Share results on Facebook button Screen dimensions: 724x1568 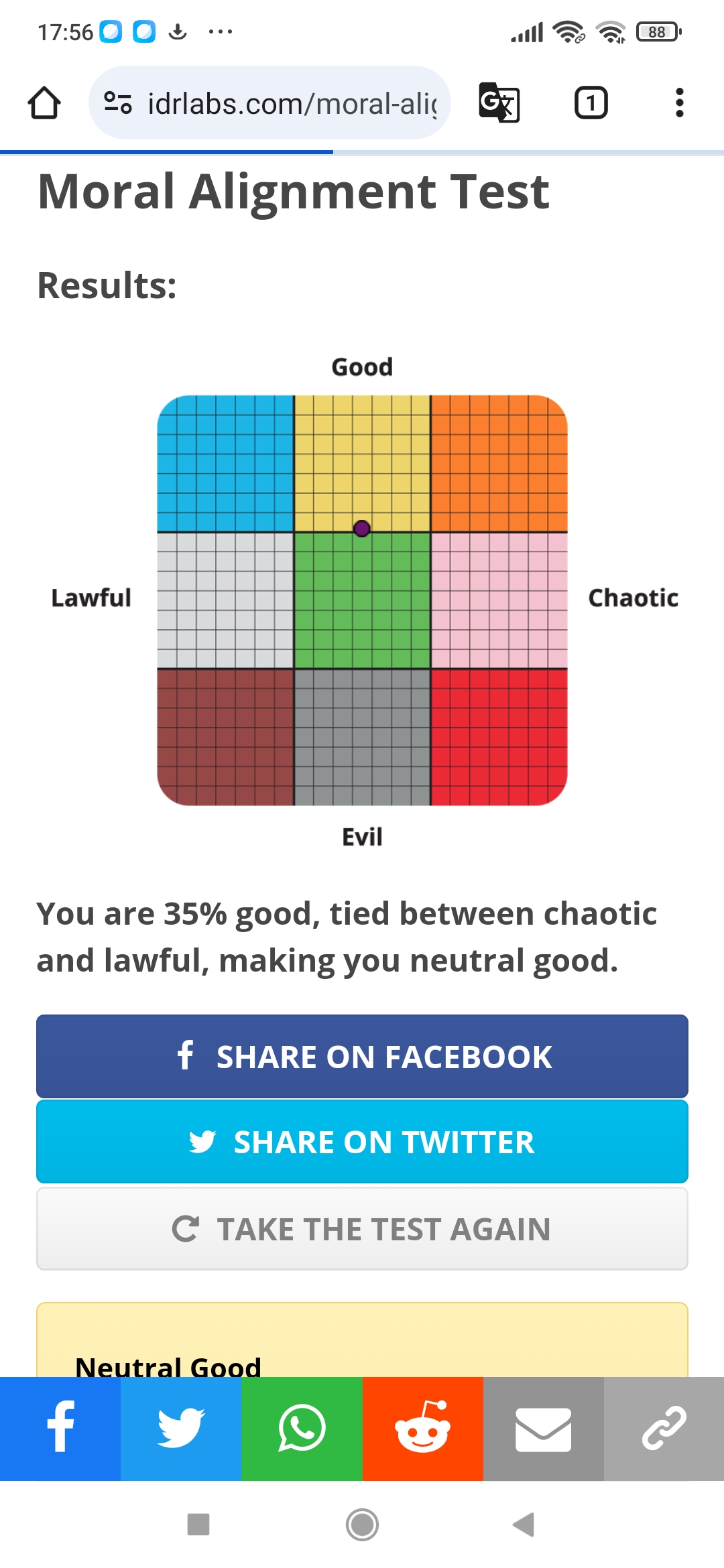(x=362, y=1056)
